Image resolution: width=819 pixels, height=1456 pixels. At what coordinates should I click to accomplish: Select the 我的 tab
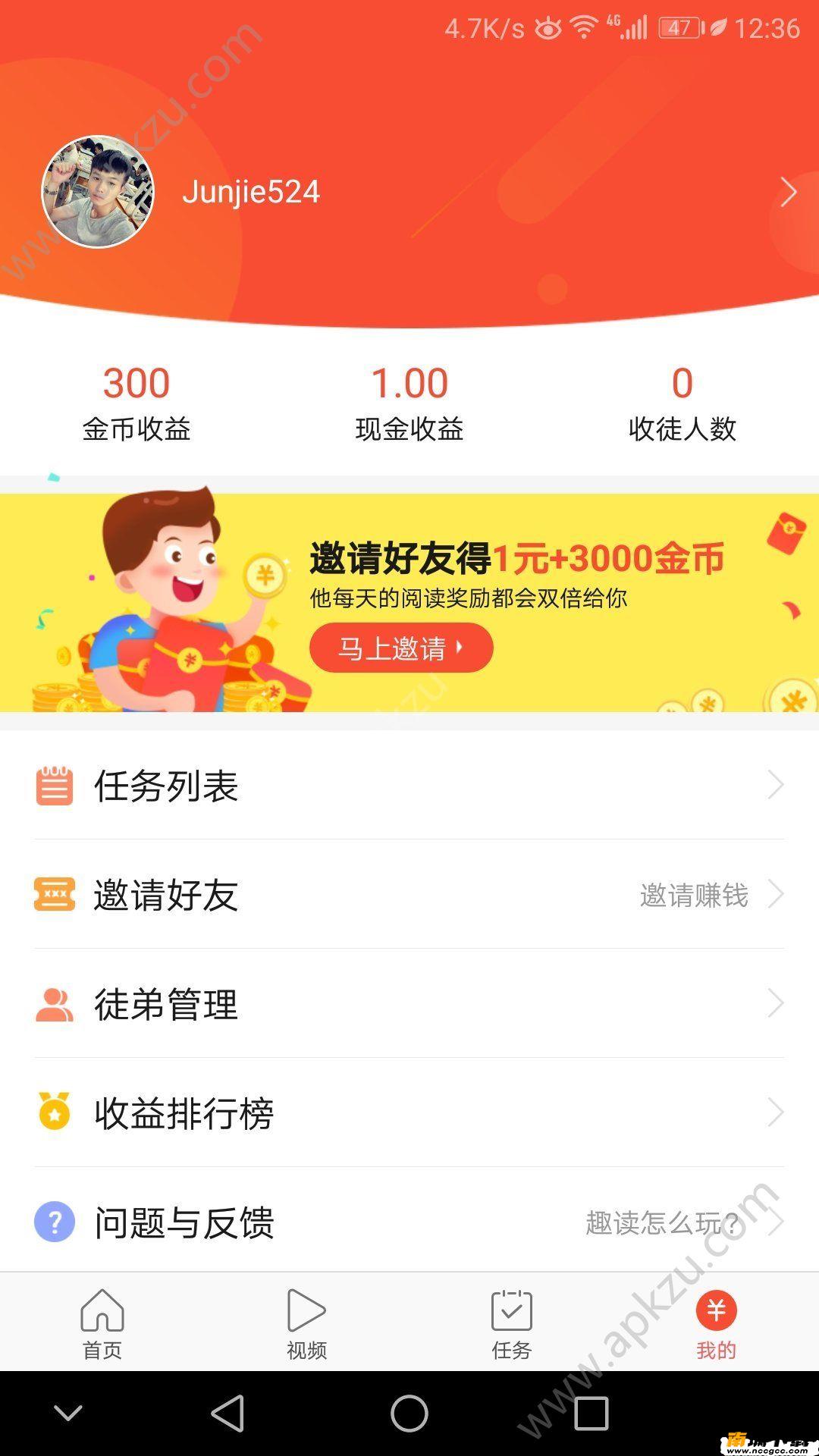(716, 1323)
